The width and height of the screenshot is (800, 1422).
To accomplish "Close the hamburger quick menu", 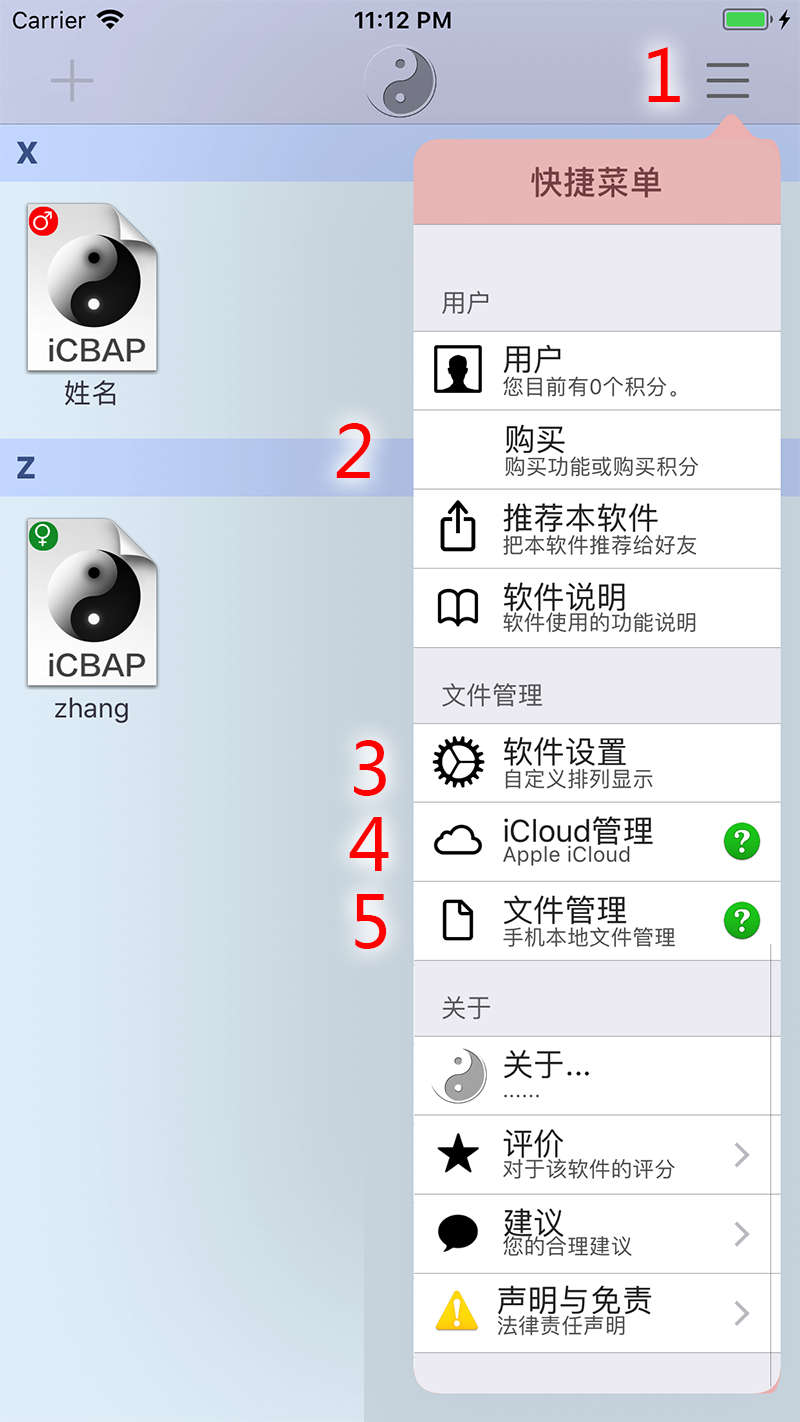I will 727,80.
